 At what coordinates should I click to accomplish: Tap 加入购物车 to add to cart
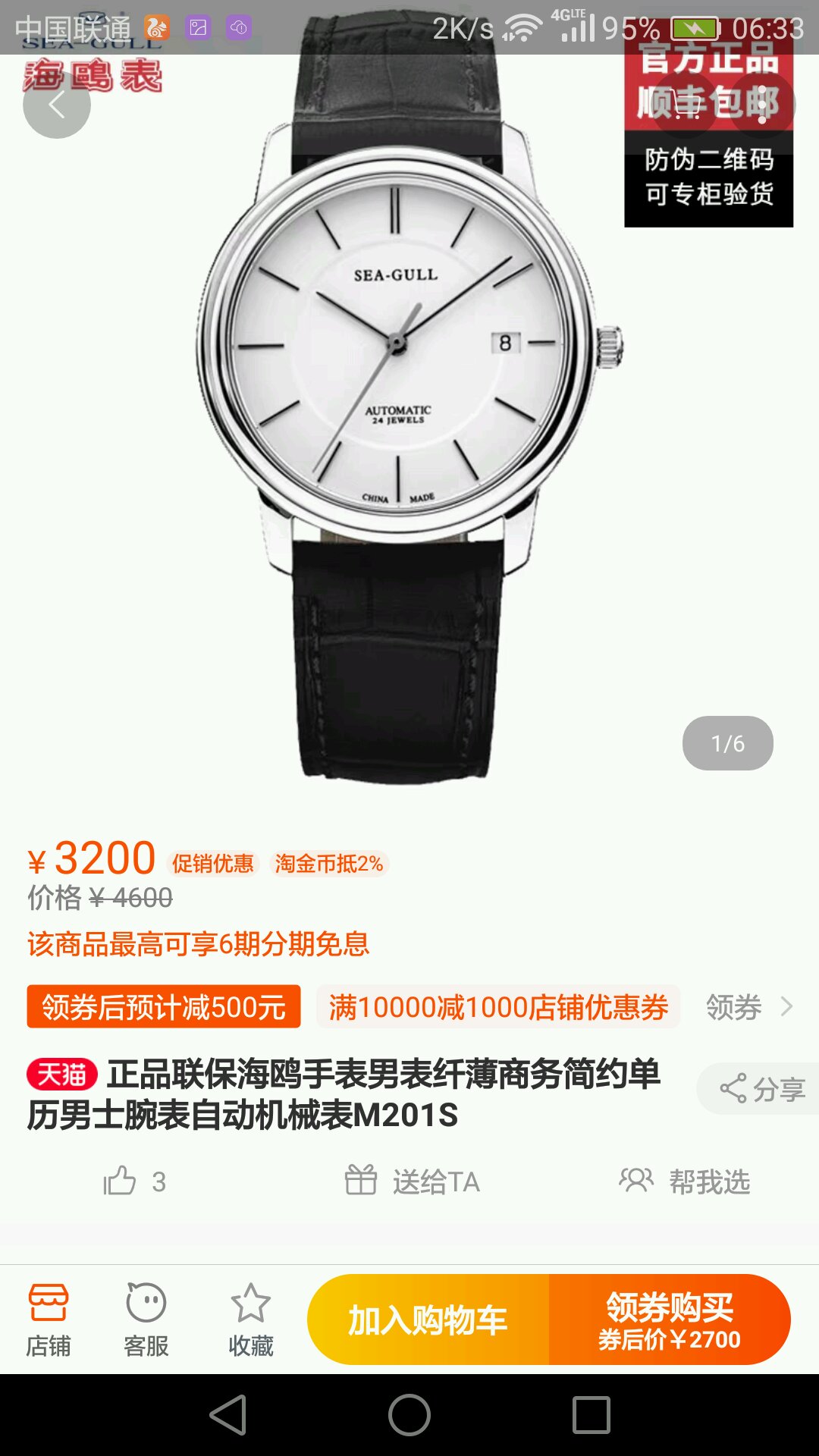pos(428,1319)
